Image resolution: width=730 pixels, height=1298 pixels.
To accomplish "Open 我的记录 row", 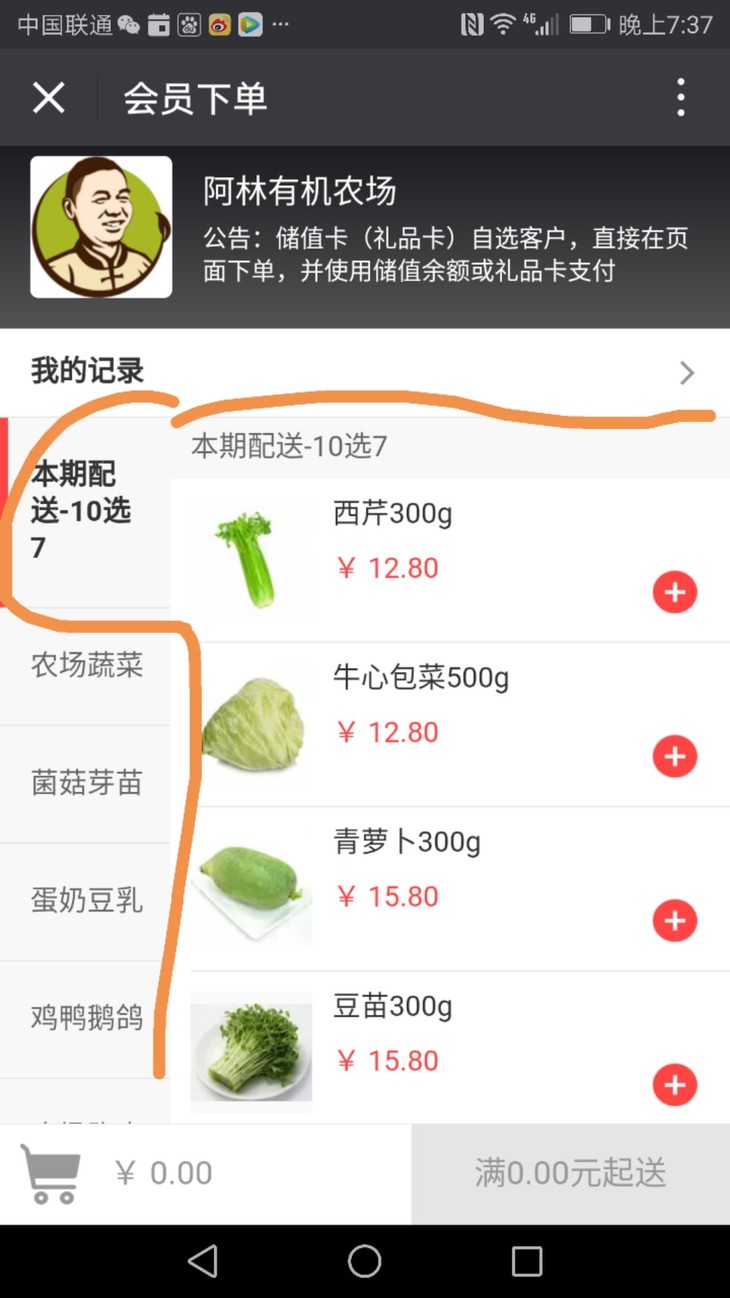I will (364, 372).
